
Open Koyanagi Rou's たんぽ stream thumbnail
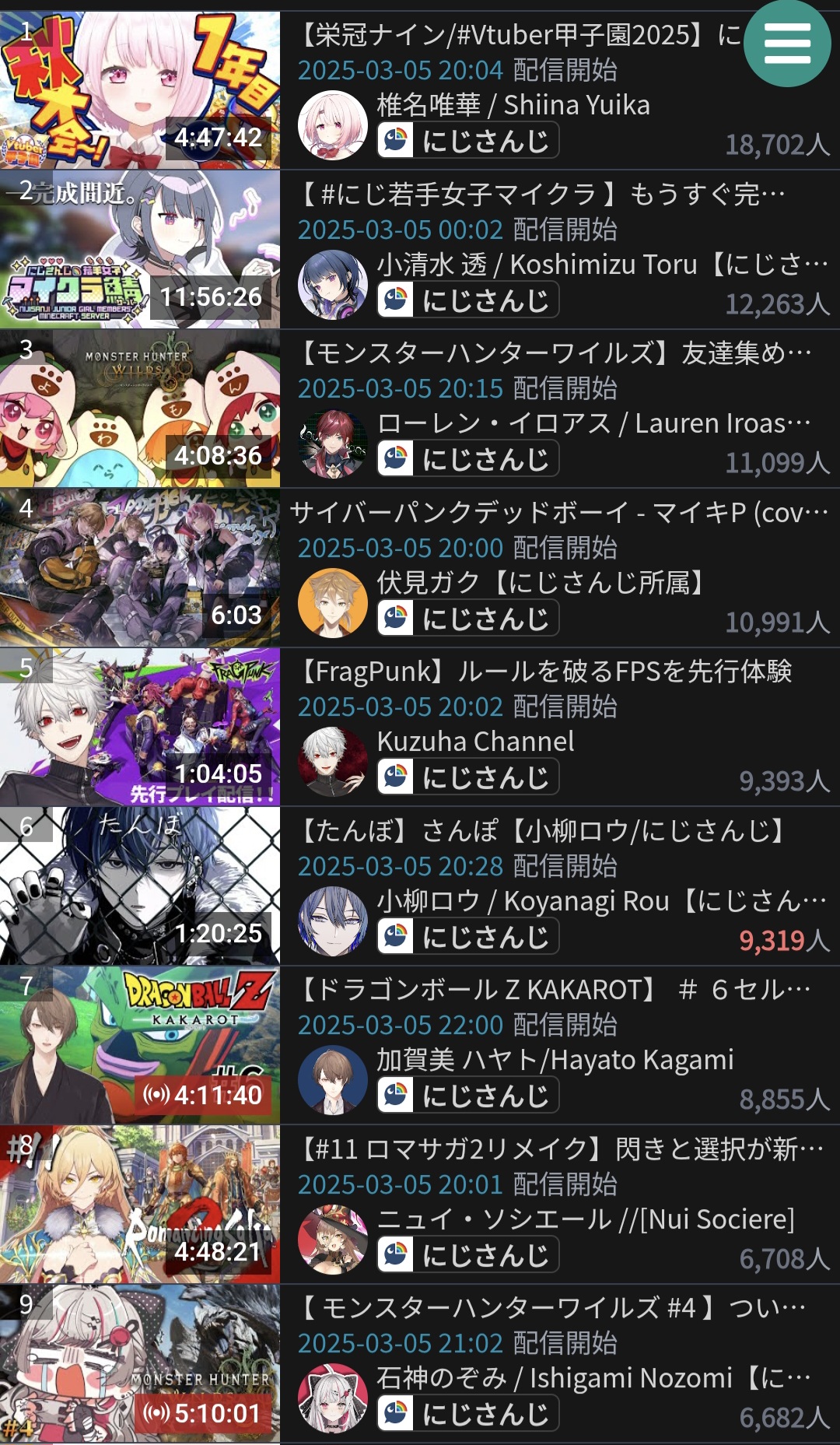(x=140, y=886)
